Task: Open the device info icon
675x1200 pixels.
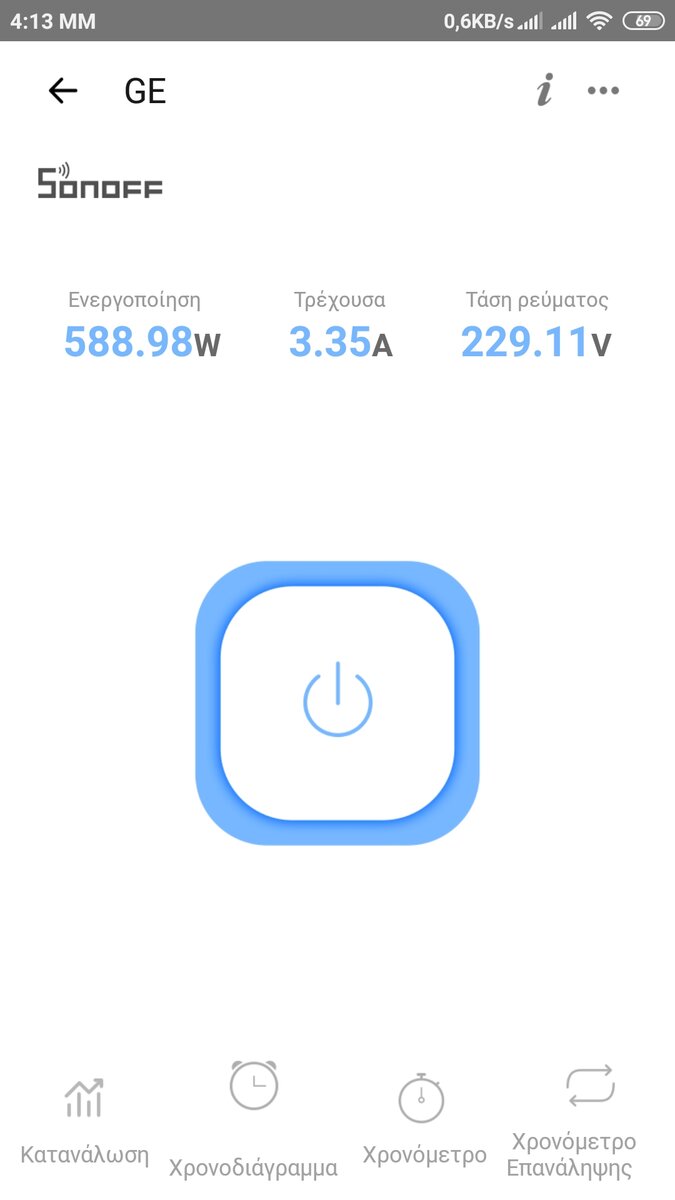Action: pyautogui.click(x=544, y=91)
